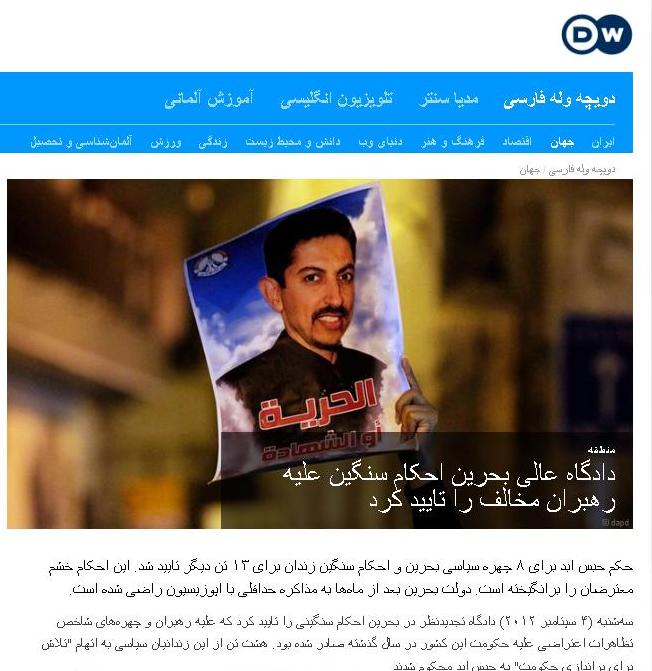Open تلویزیون انگلیسی
Screen dimensions: 652x671
tap(337, 99)
